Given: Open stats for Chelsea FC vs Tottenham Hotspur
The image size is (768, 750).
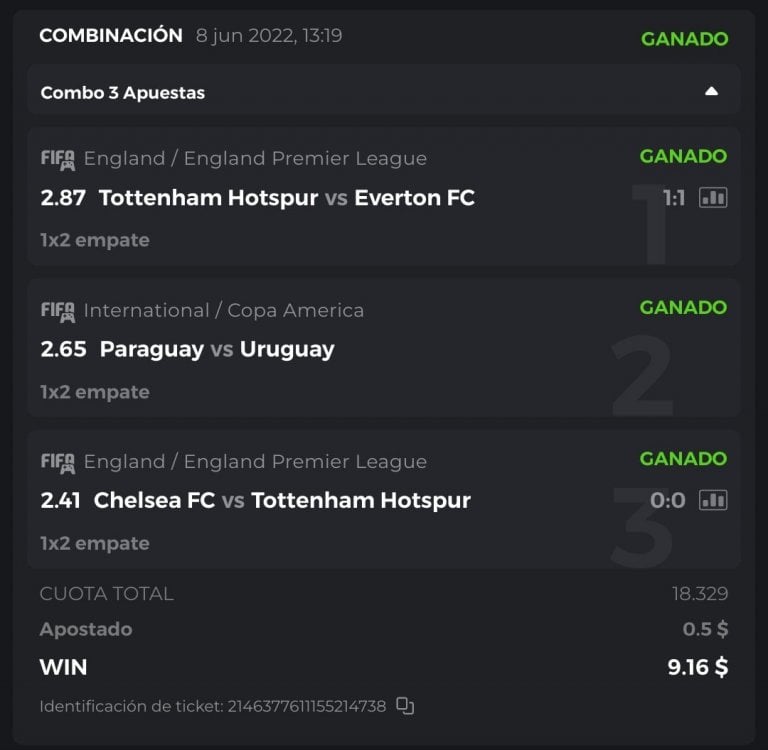Looking at the screenshot, I should (713, 500).
